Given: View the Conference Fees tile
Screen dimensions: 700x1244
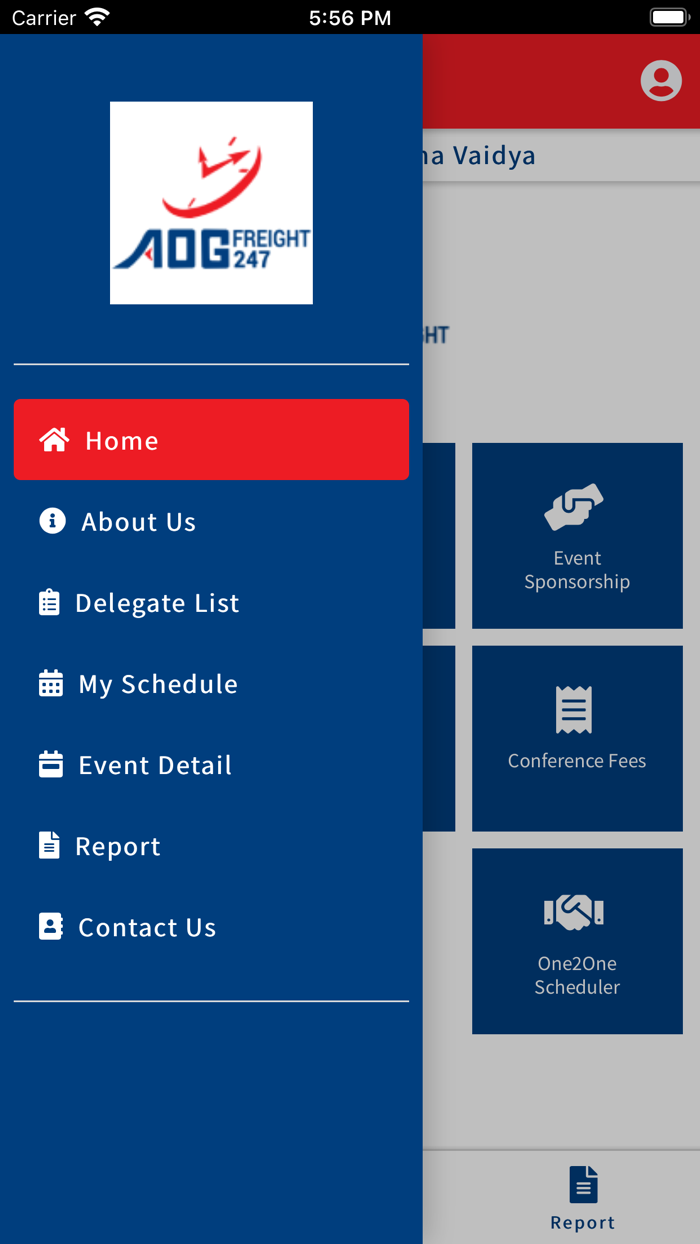Looking at the screenshot, I should (577, 738).
